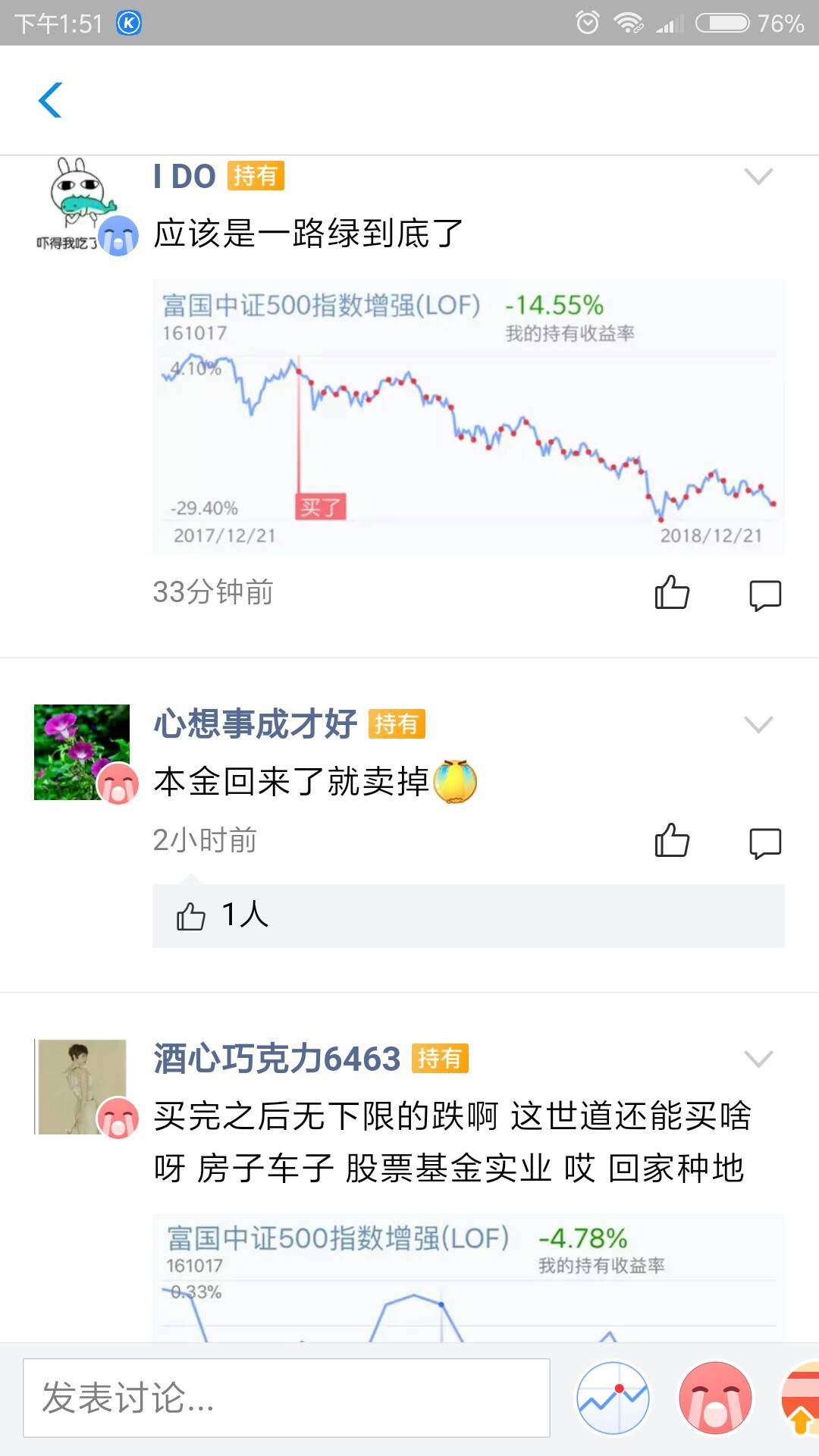The width and height of the screenshot is (819, 1456).
Task: Open I DO's username link
Action: point(184,176)
